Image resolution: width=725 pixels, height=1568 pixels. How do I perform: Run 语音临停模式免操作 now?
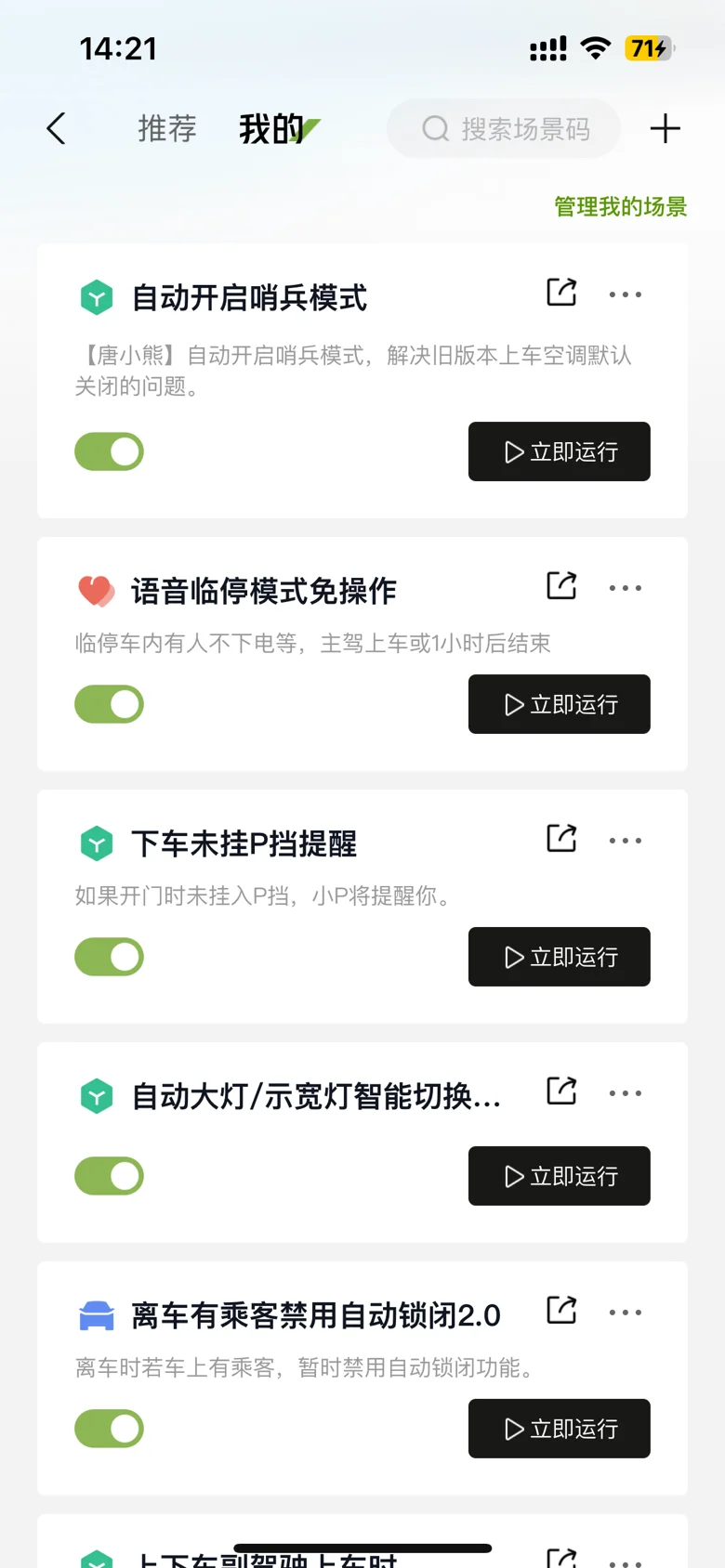point(559,705)
